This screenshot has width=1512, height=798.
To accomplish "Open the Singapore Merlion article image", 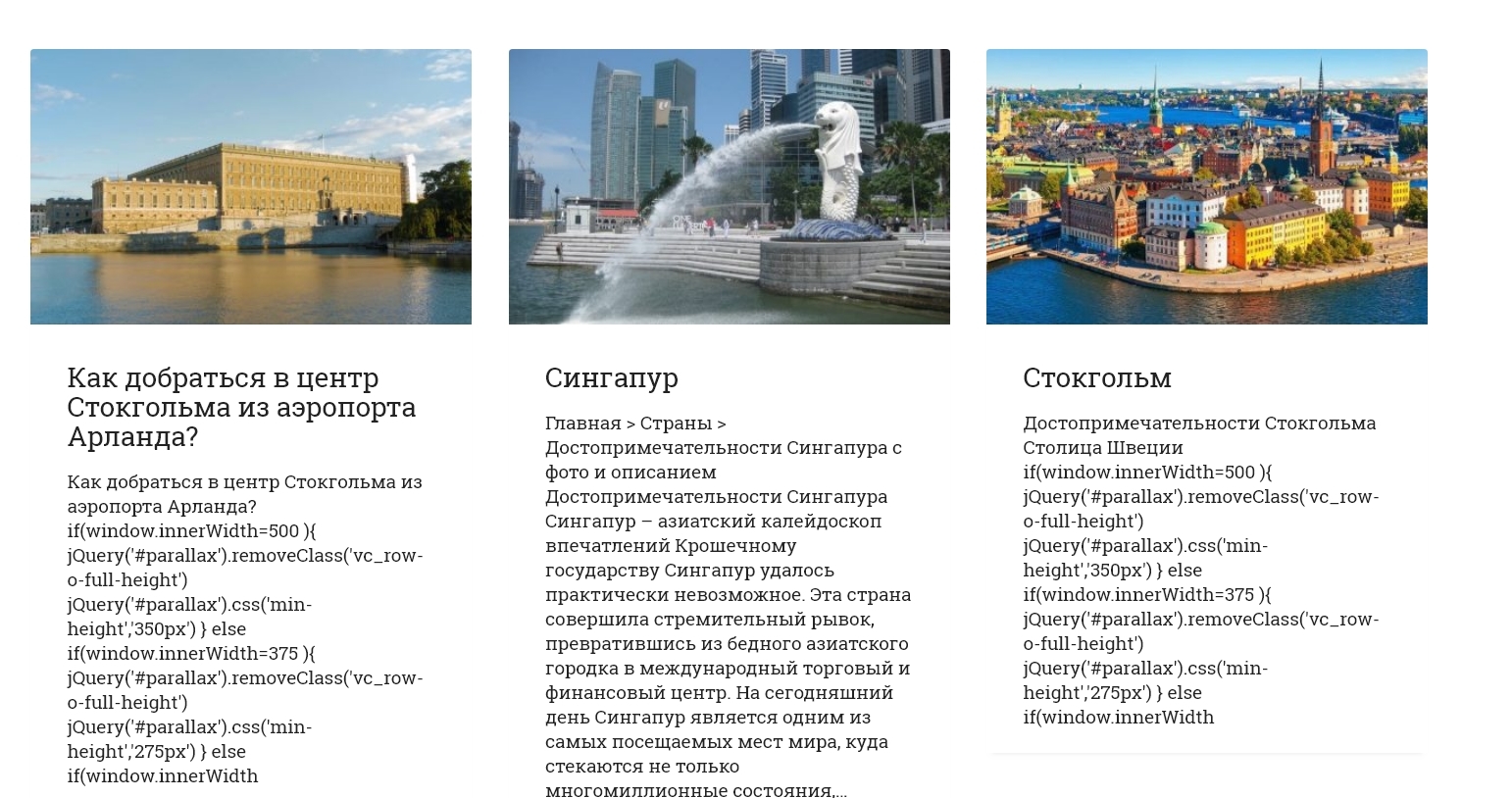I will (729, 186).
